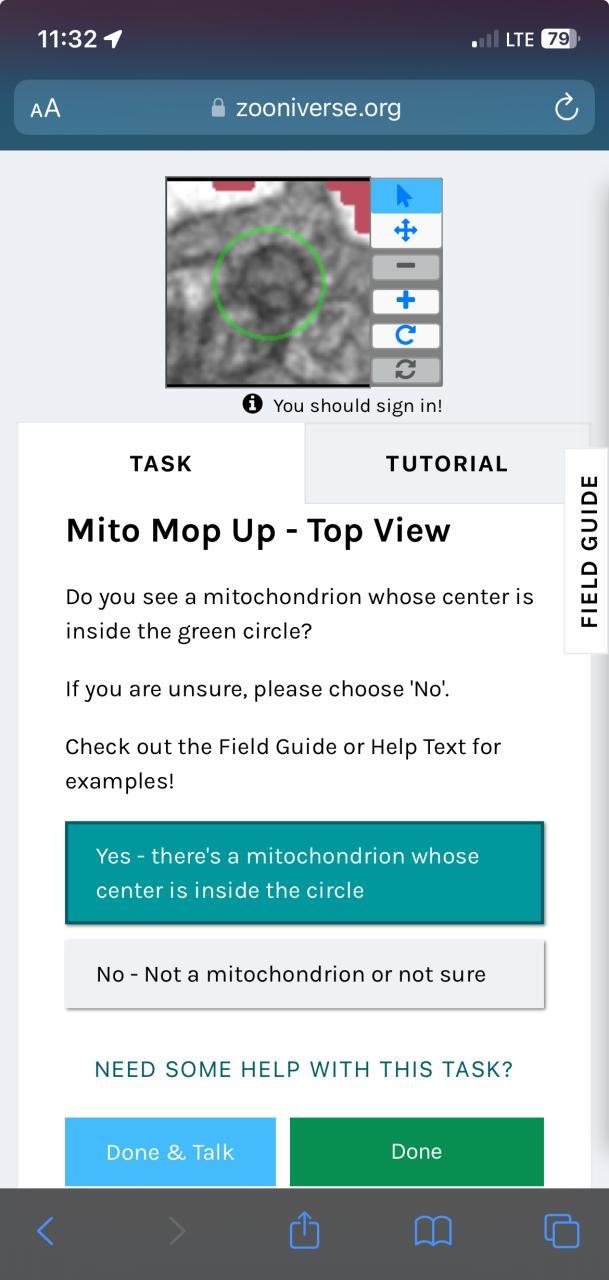This screenshot has height=1280, width=609.
Task: Choose No - Not a mitochondrion answer
Action: [x=304, y=974]
